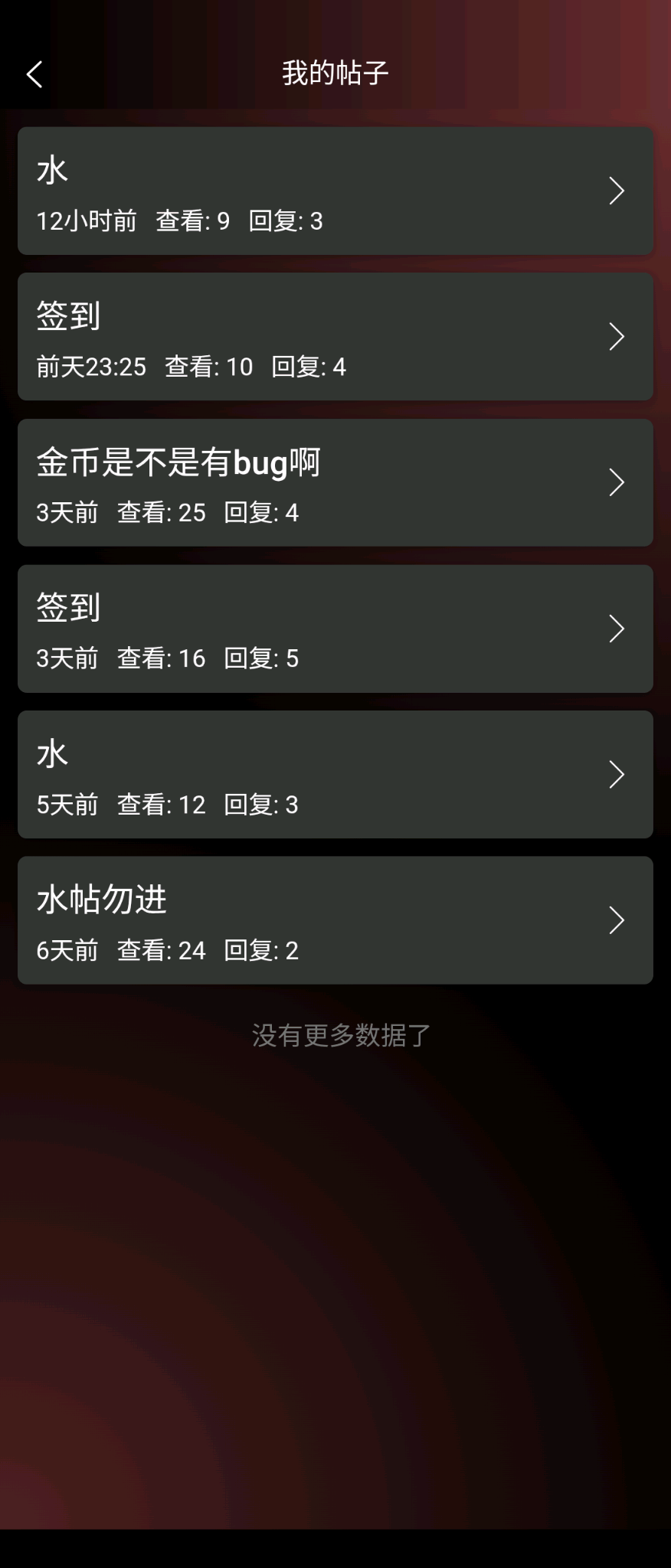
Task: Expand the 签到 post from 前天23:25
Action: 617,336
